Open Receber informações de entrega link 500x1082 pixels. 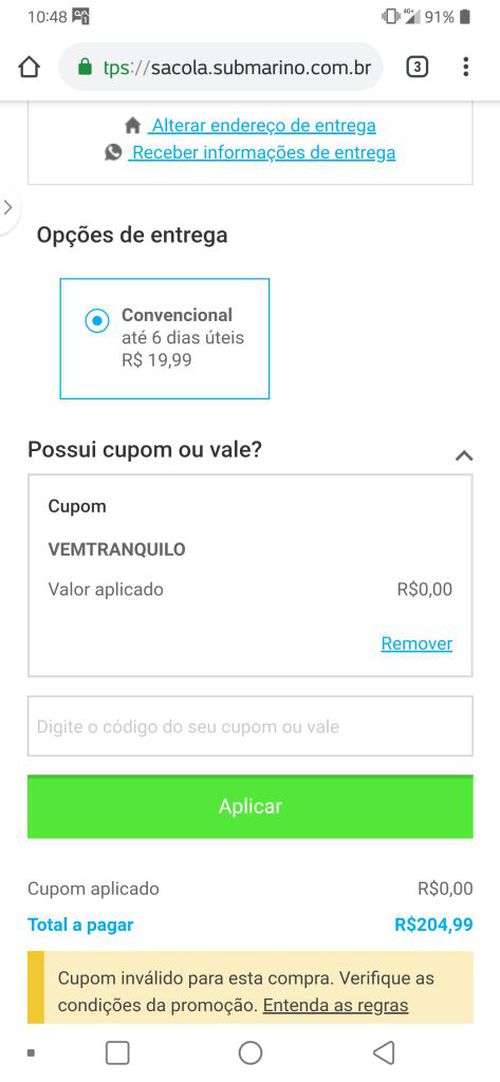(263, 153)
